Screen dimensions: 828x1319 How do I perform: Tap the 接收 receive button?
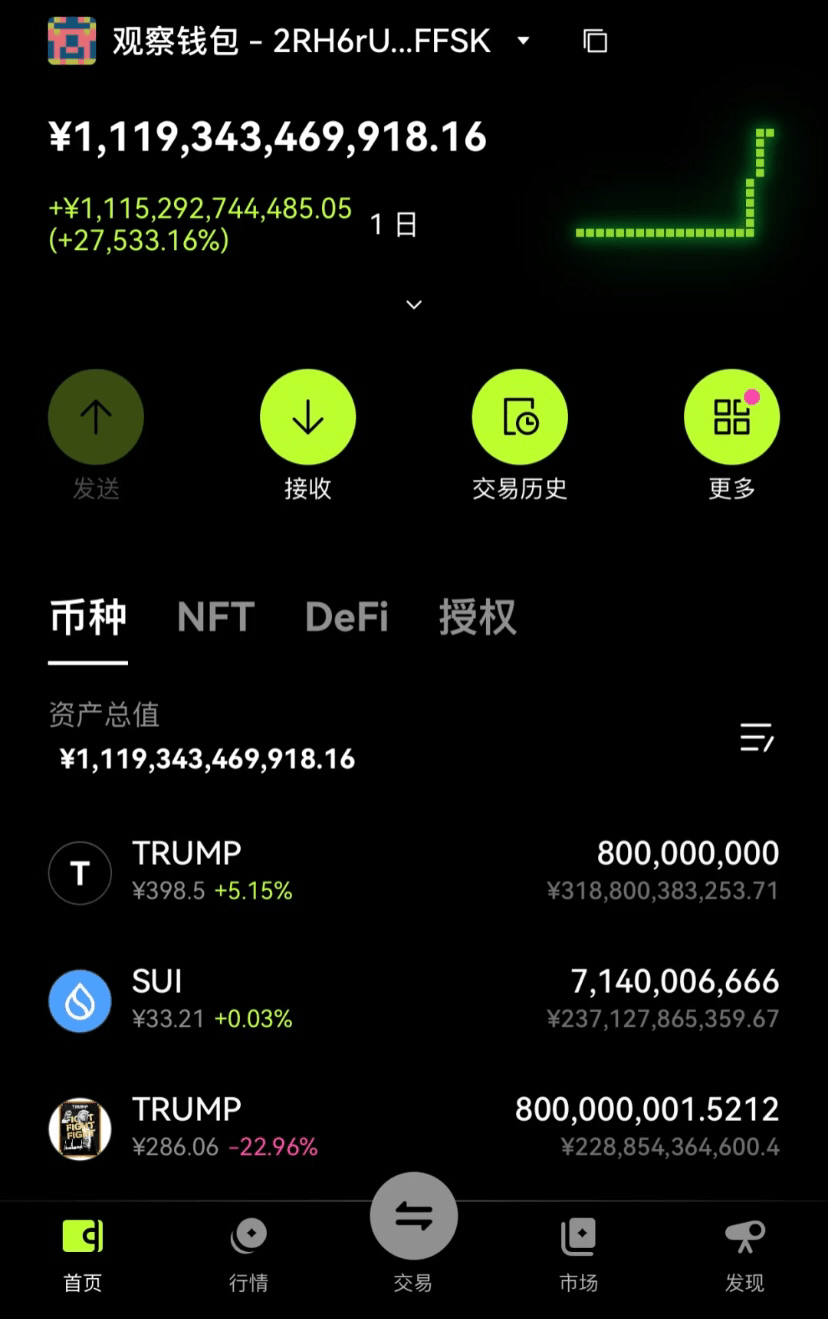(x=307, y=418)
